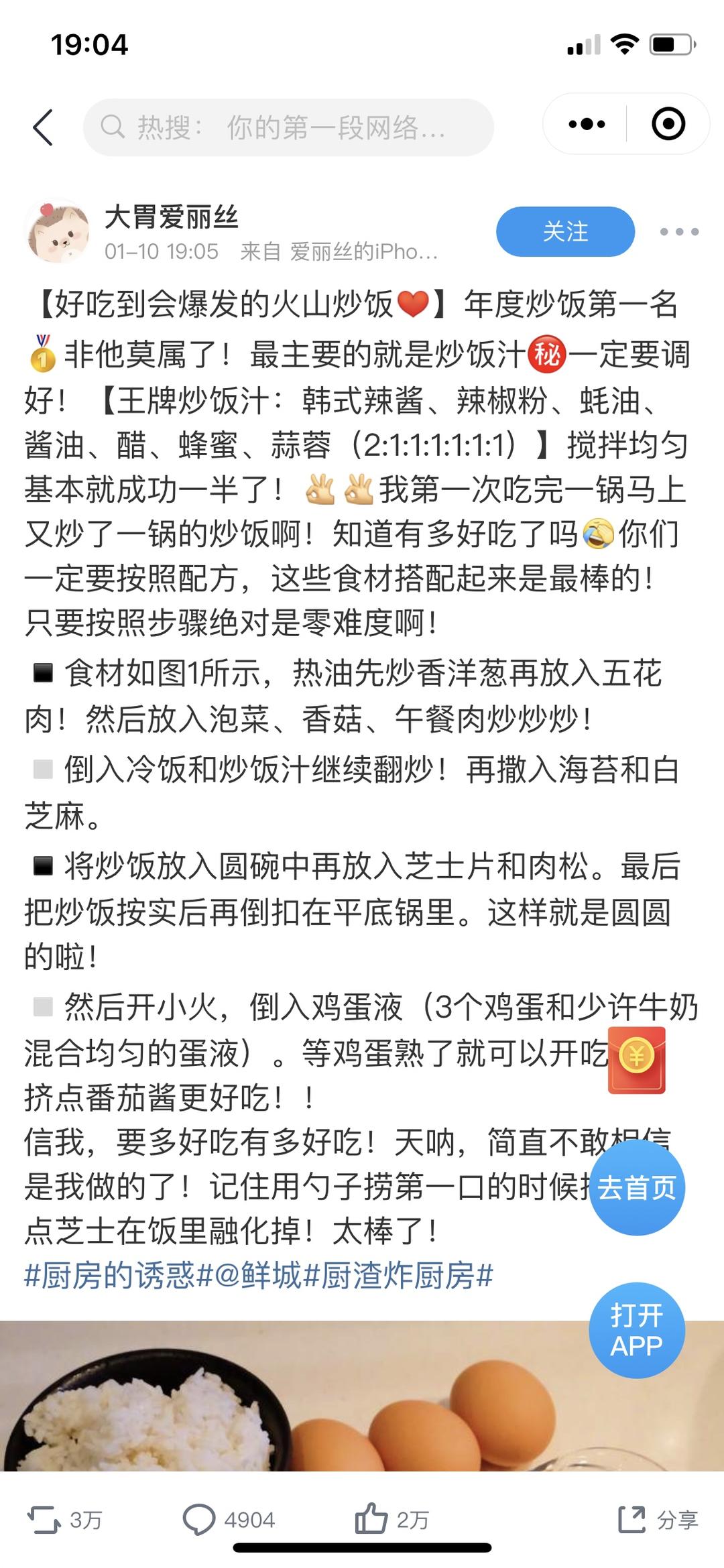The width and height of the screenshot is (724, 1568).
Task: View the rice and eggs photo
Action: [x=362, y=1396]
